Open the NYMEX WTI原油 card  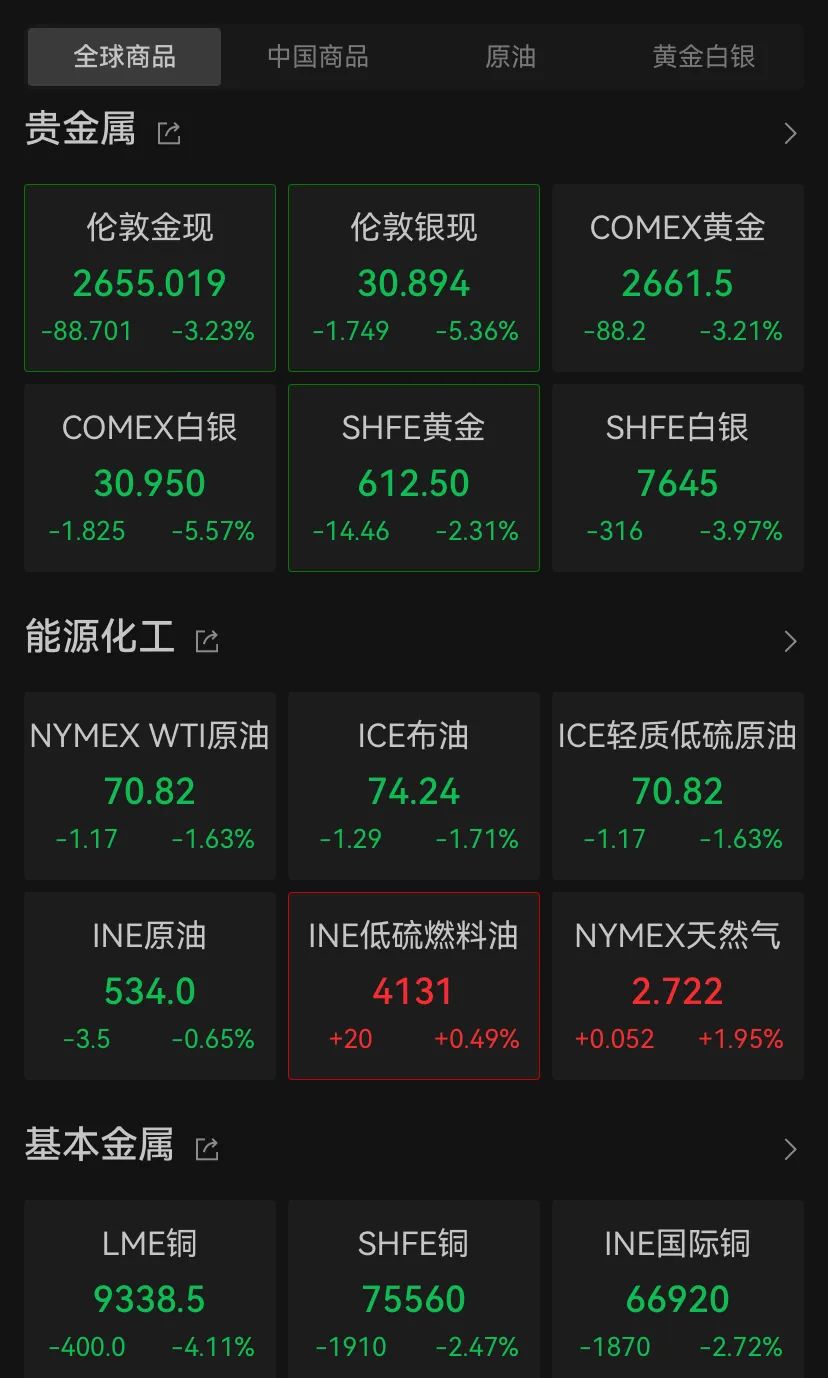(150, 786)
